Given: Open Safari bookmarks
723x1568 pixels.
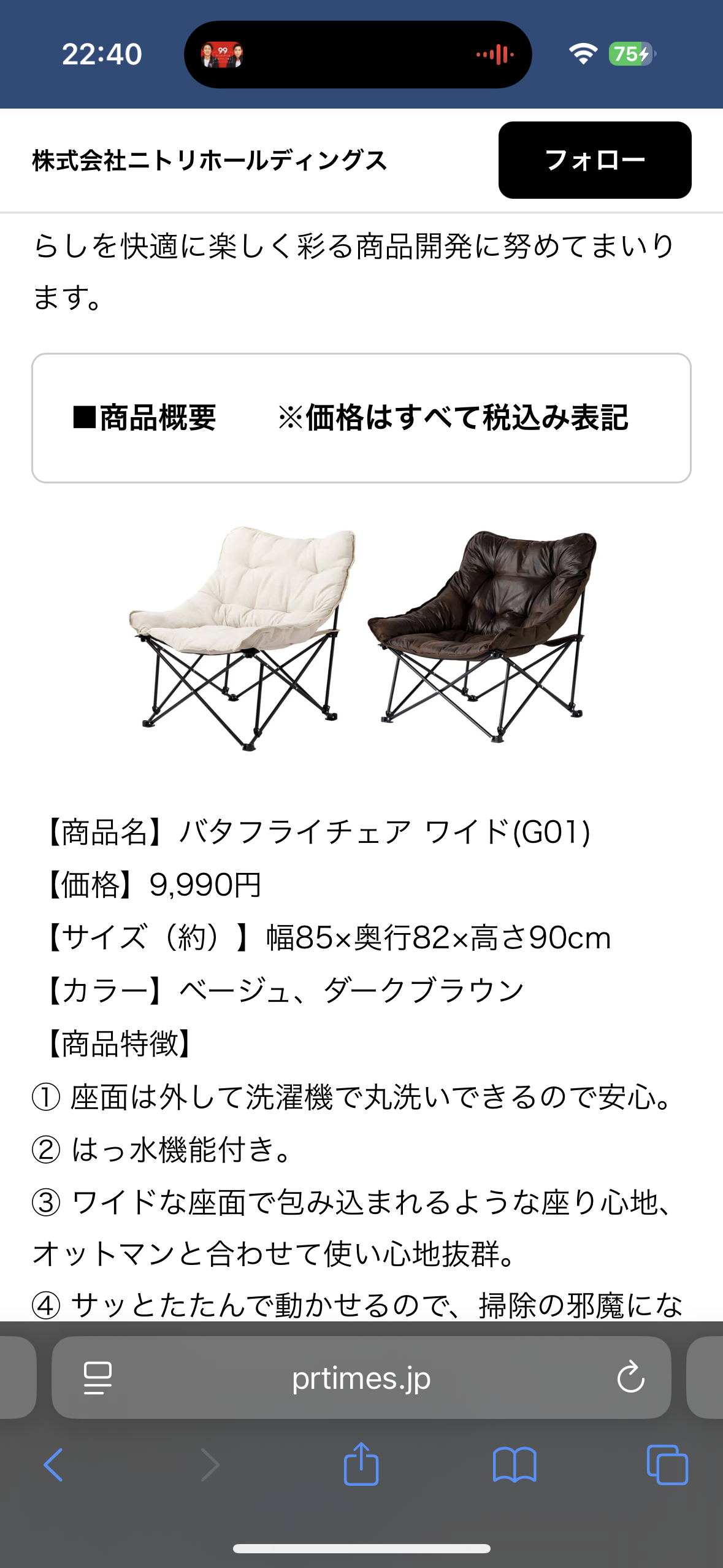Looking at the screenshot, I should pos(515,1465).
